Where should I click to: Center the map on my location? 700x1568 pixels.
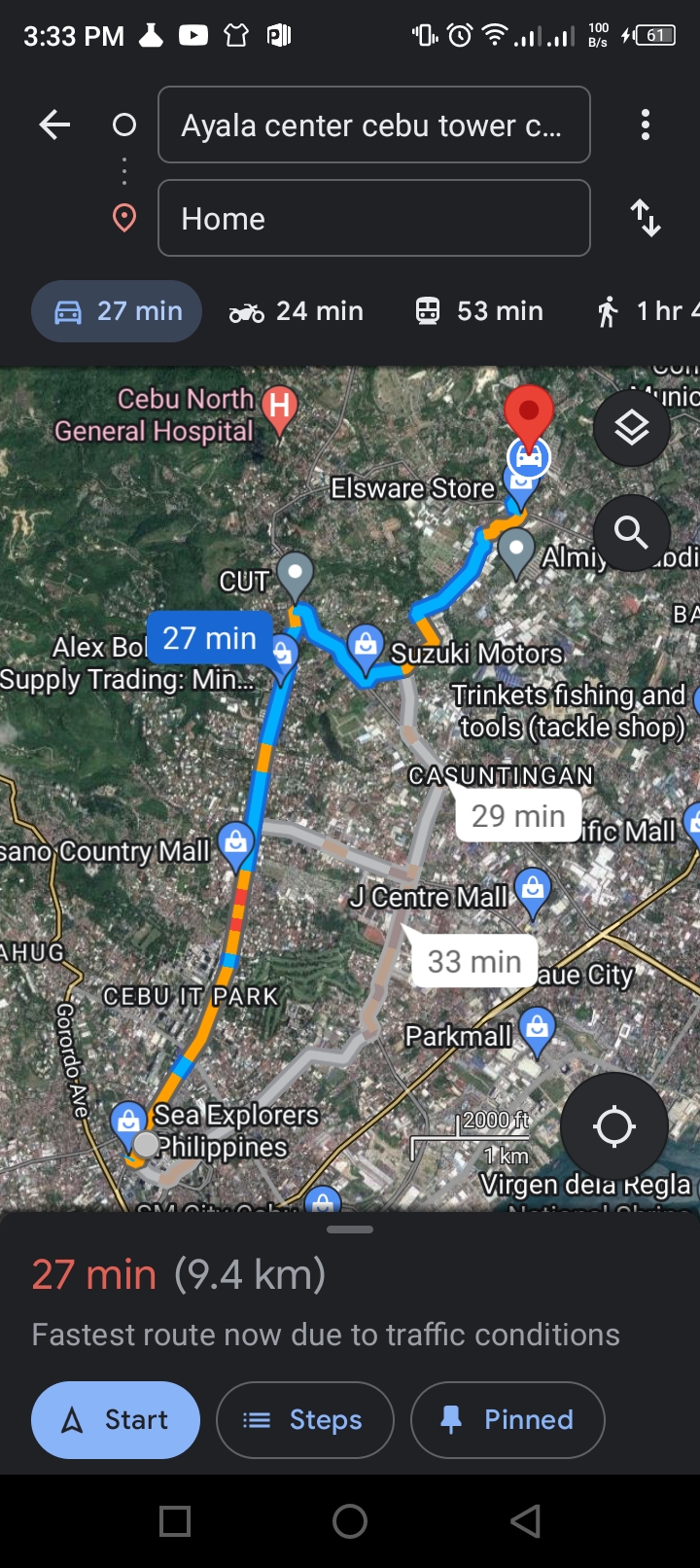(613, 1126)
